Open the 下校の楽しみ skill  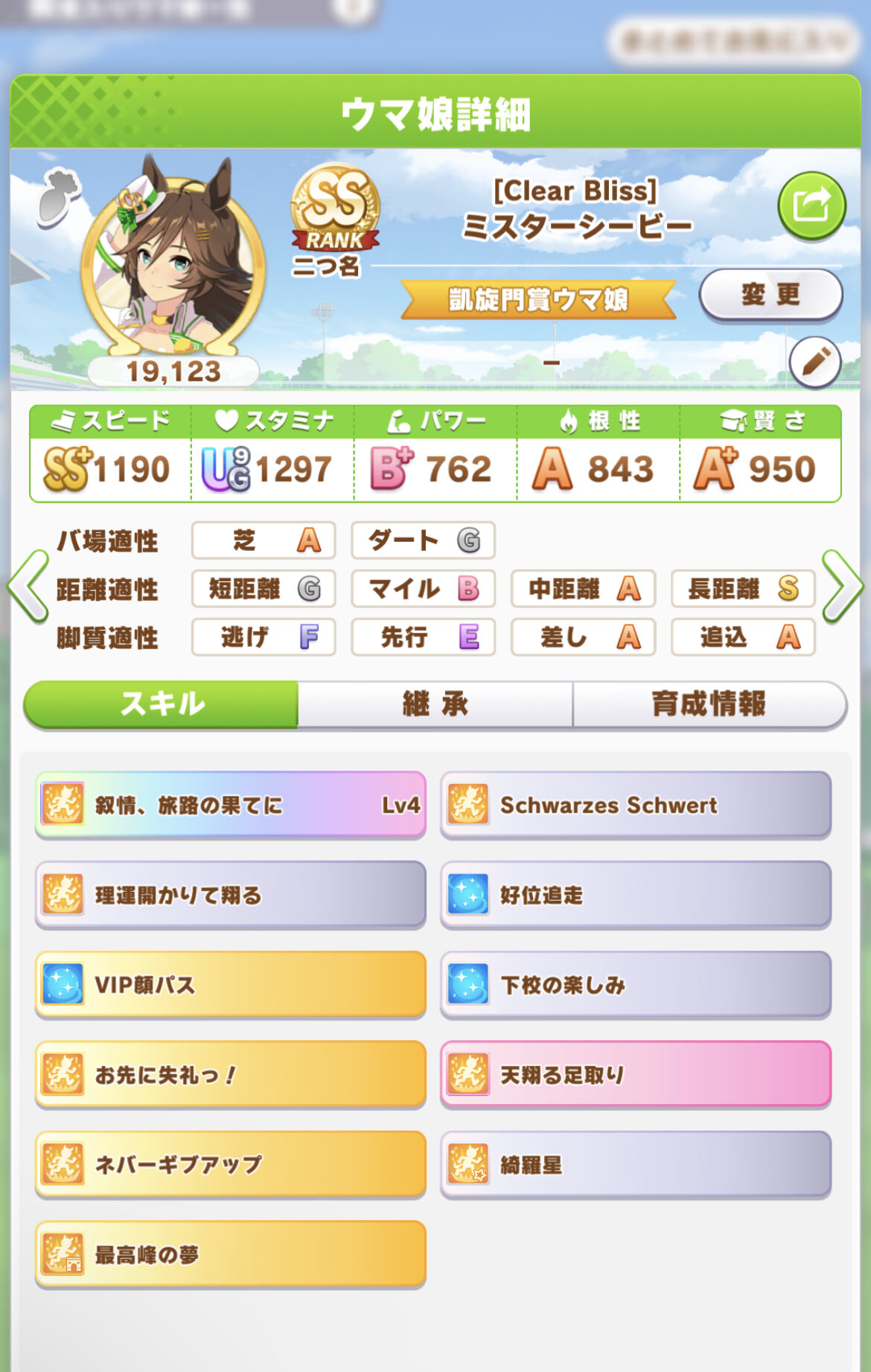636,984
